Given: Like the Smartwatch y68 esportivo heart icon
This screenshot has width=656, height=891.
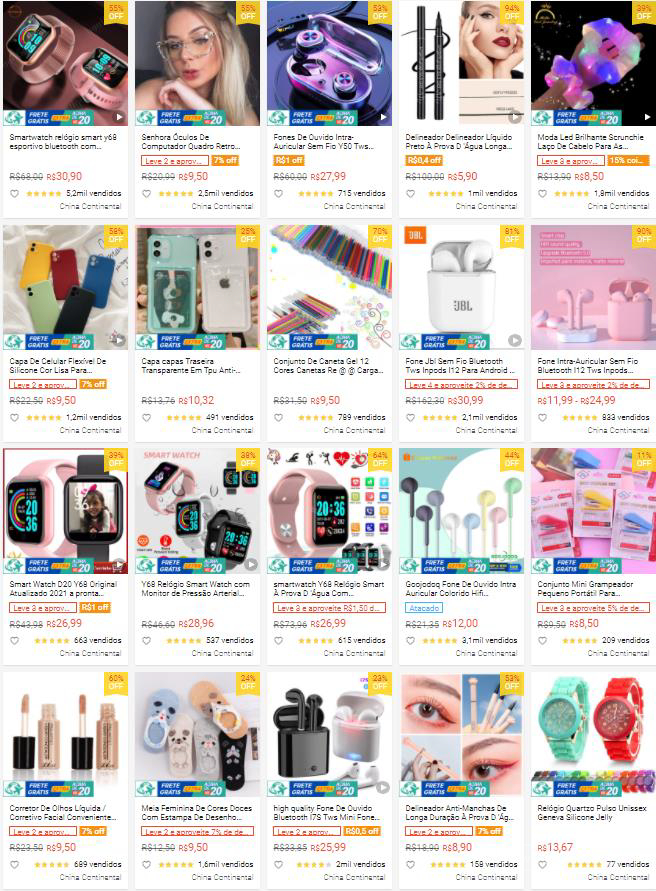Looking at the screenshot, I should (14, 194).
